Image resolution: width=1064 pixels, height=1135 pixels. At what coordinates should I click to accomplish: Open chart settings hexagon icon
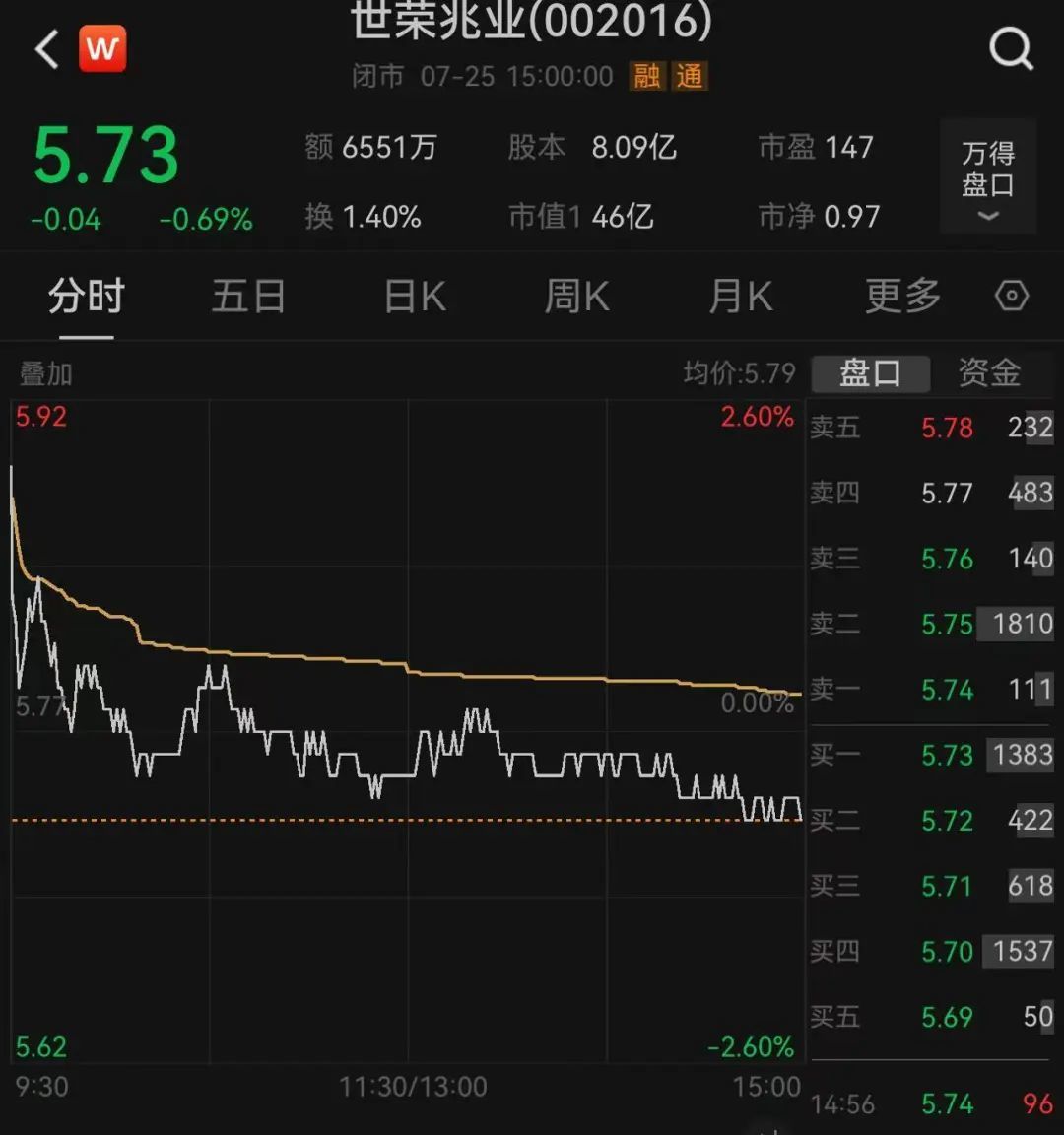(1012, 296)
